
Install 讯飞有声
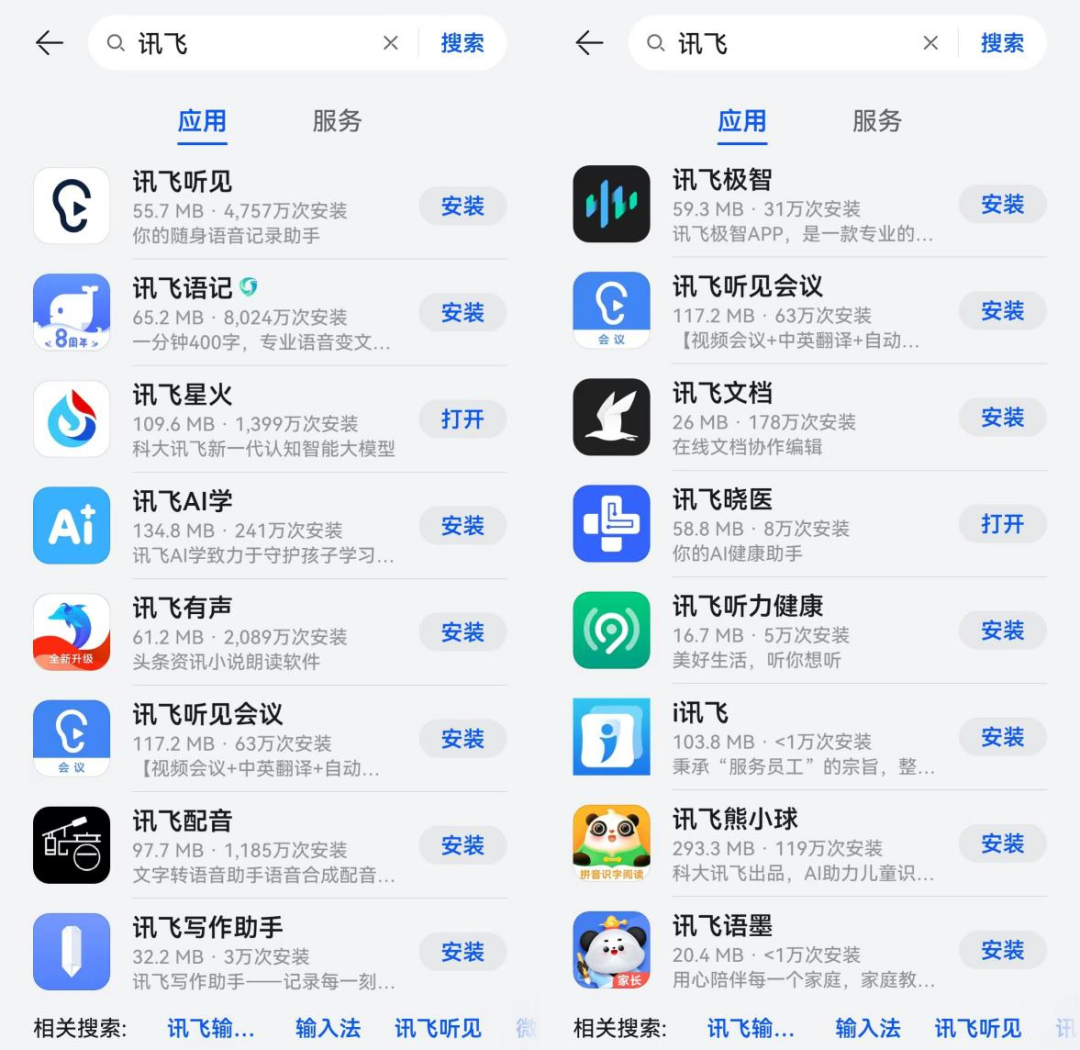coord(462,632)
